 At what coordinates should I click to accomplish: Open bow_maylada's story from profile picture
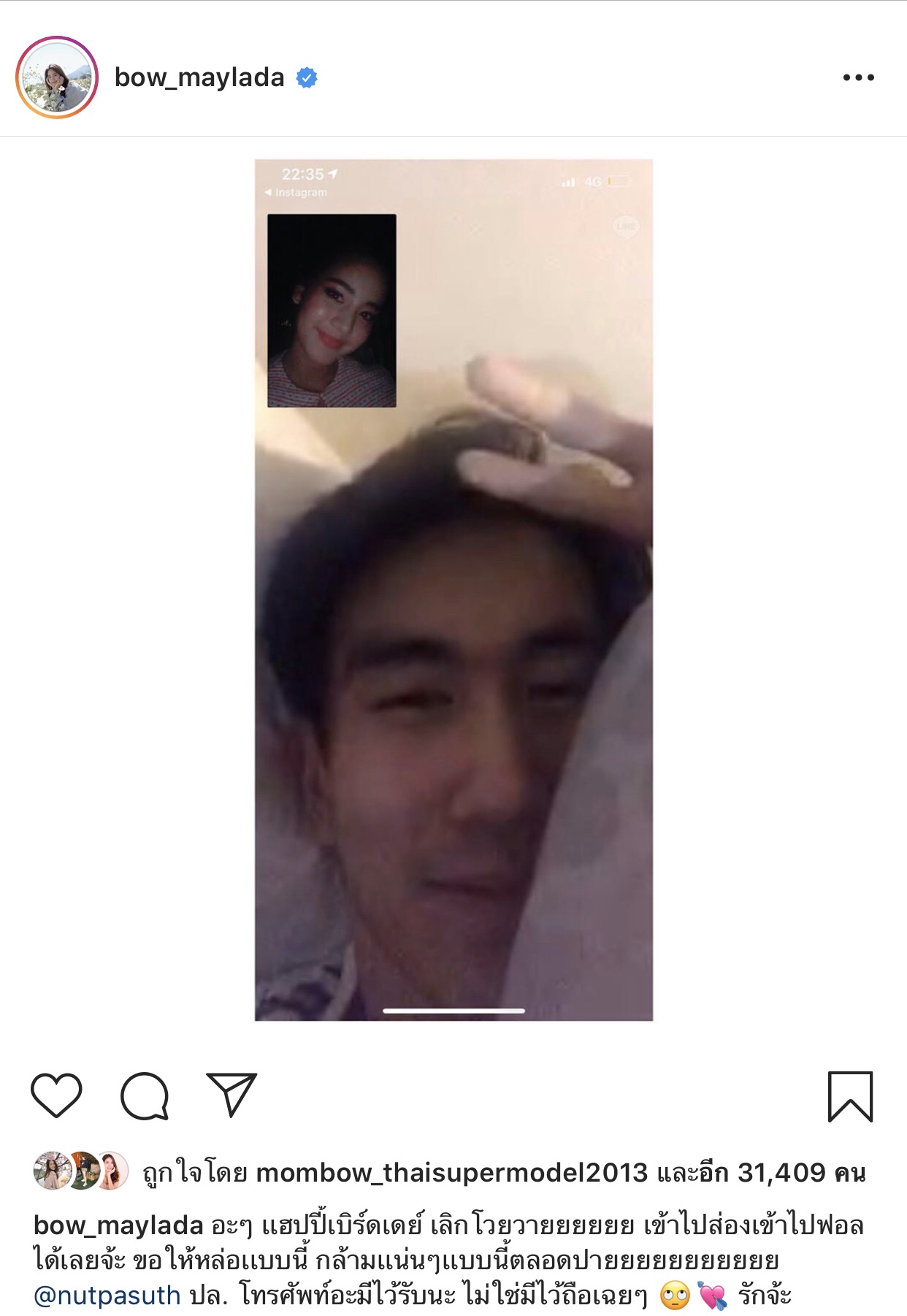pyautogui.click(x=57, y=77)
